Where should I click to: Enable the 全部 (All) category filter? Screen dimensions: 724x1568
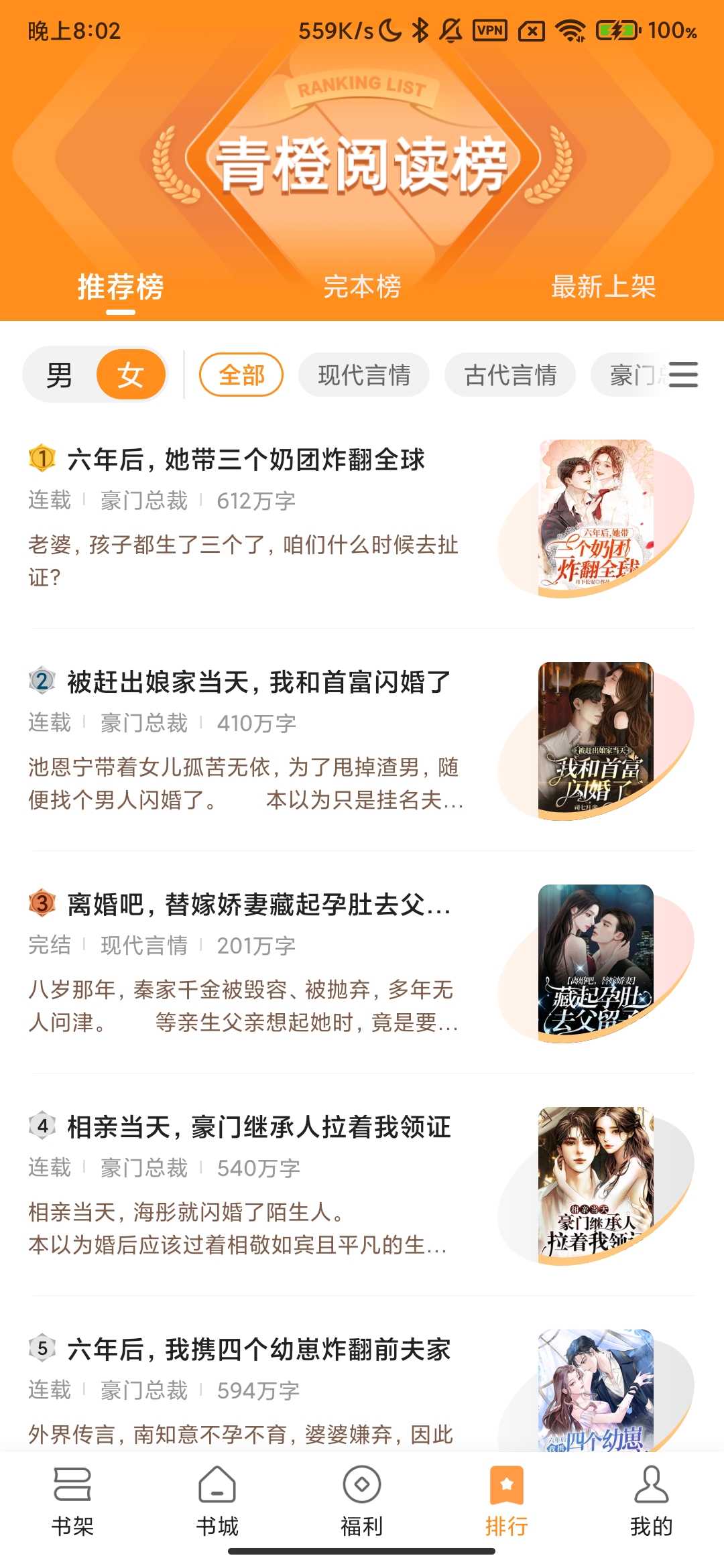243,375
